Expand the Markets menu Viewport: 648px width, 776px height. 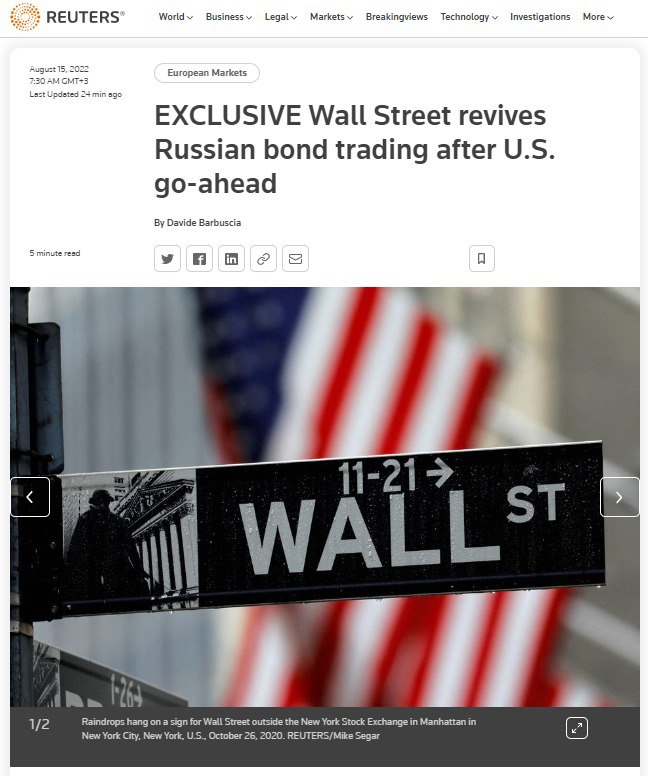331,17
